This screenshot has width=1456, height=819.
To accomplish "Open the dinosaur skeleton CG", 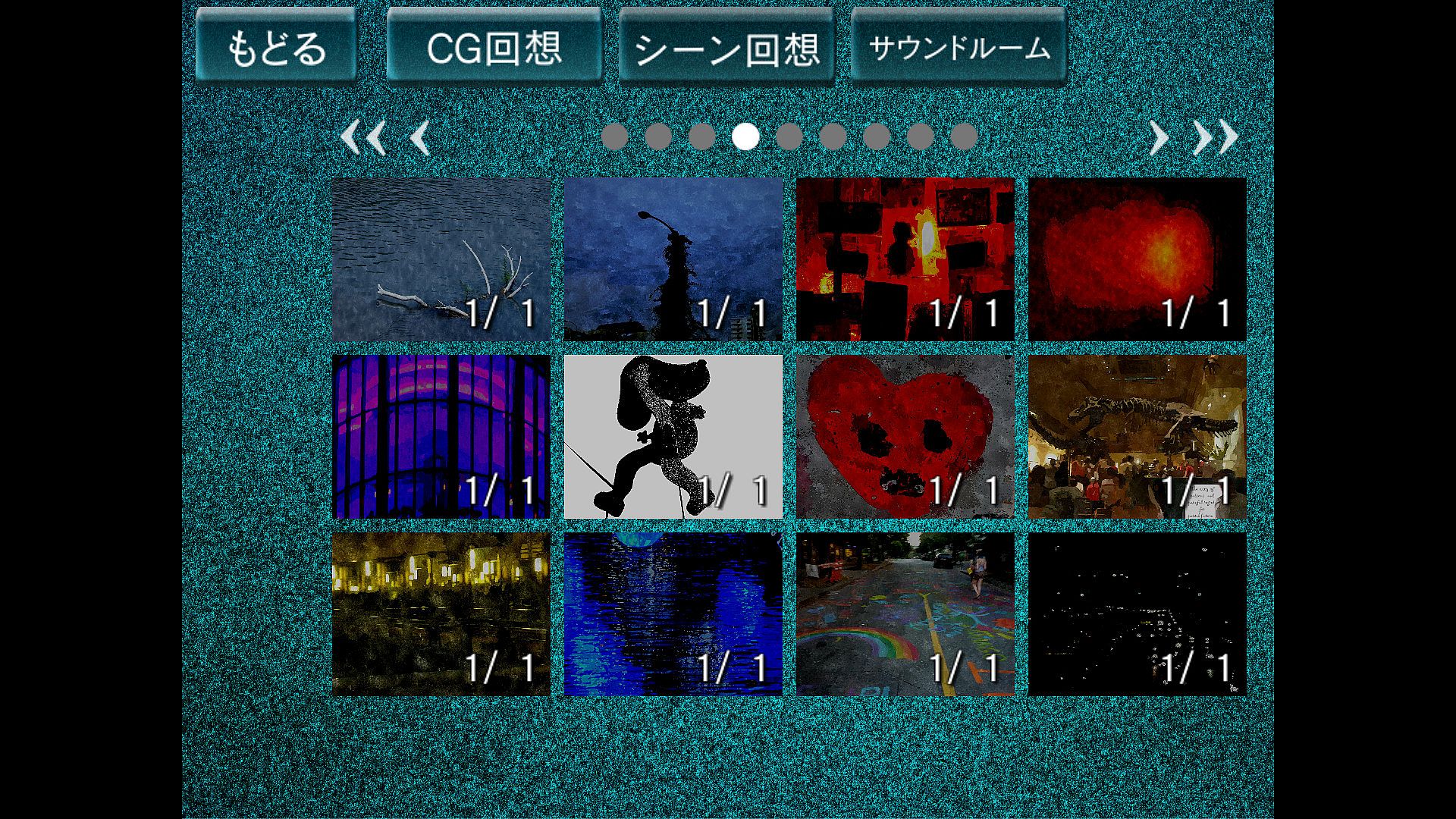I will point(1137,437).
